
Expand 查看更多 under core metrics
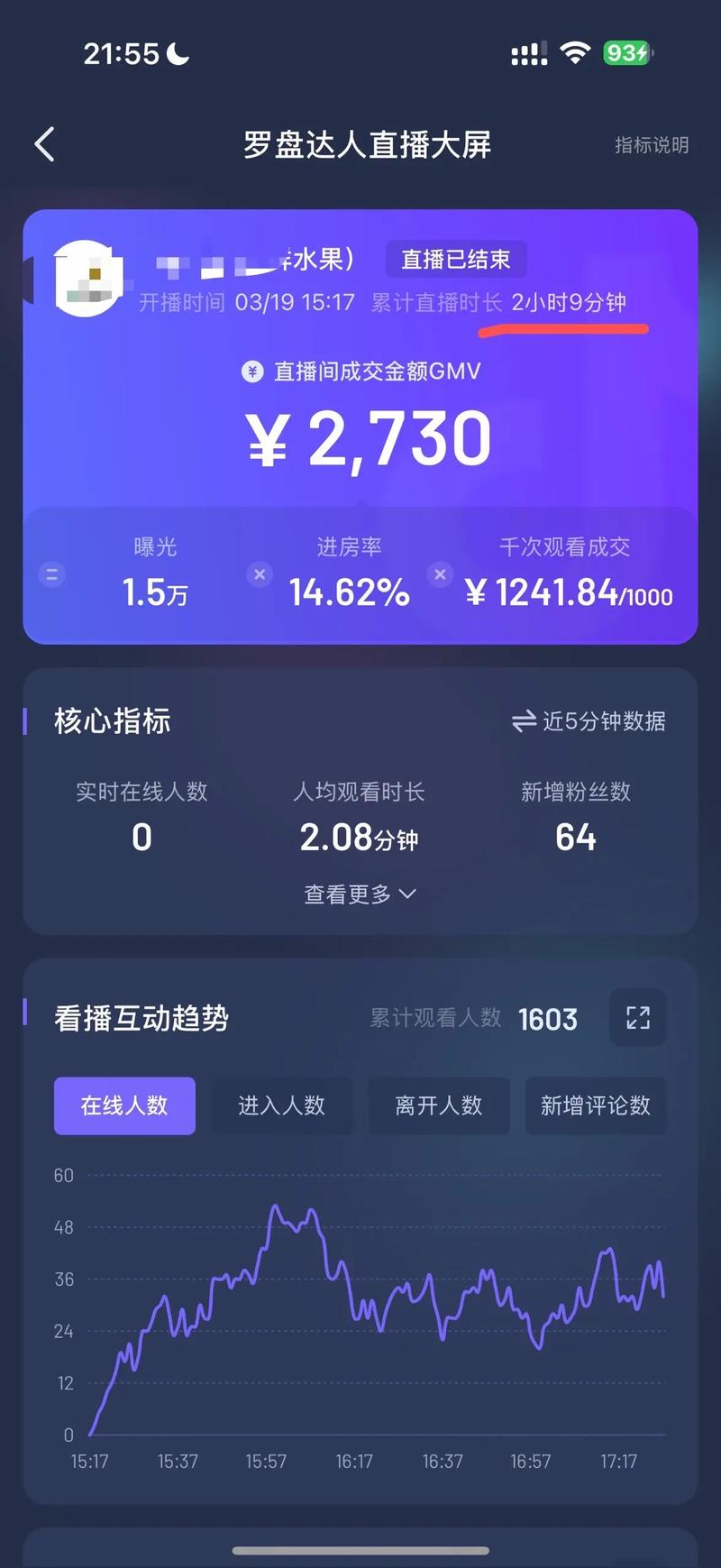(360, 894)
